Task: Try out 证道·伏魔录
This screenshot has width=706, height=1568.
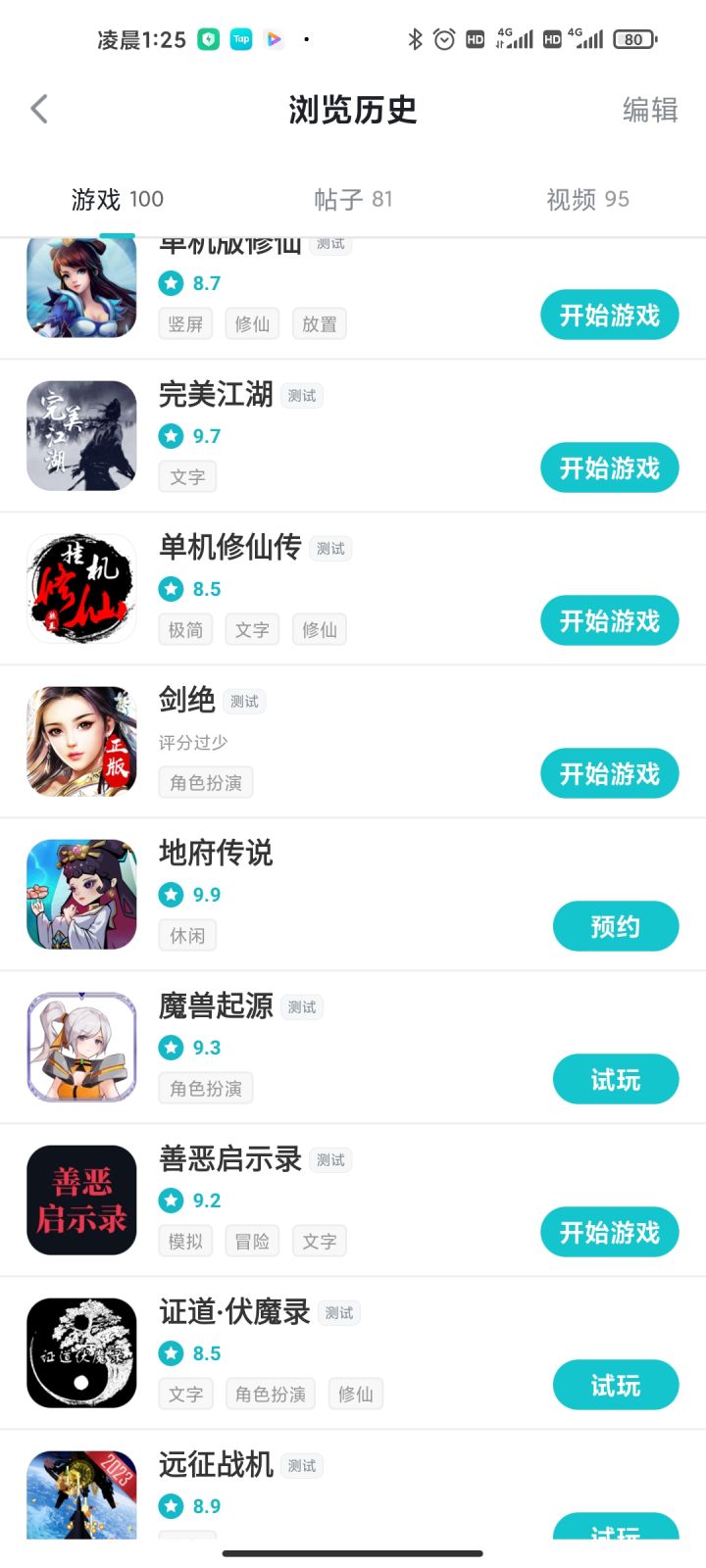Action: click(x=615, y=1386)
